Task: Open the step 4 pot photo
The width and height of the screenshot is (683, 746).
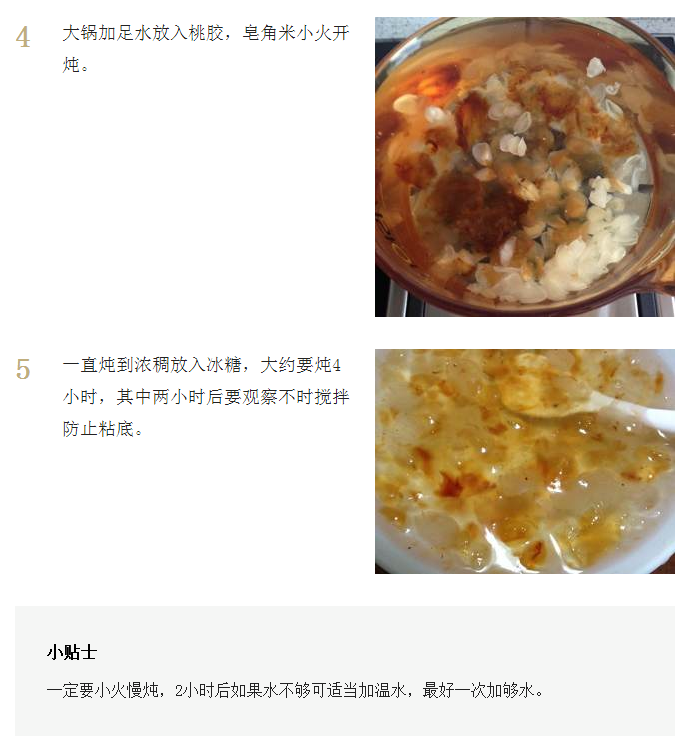Action: coord(524,167)
